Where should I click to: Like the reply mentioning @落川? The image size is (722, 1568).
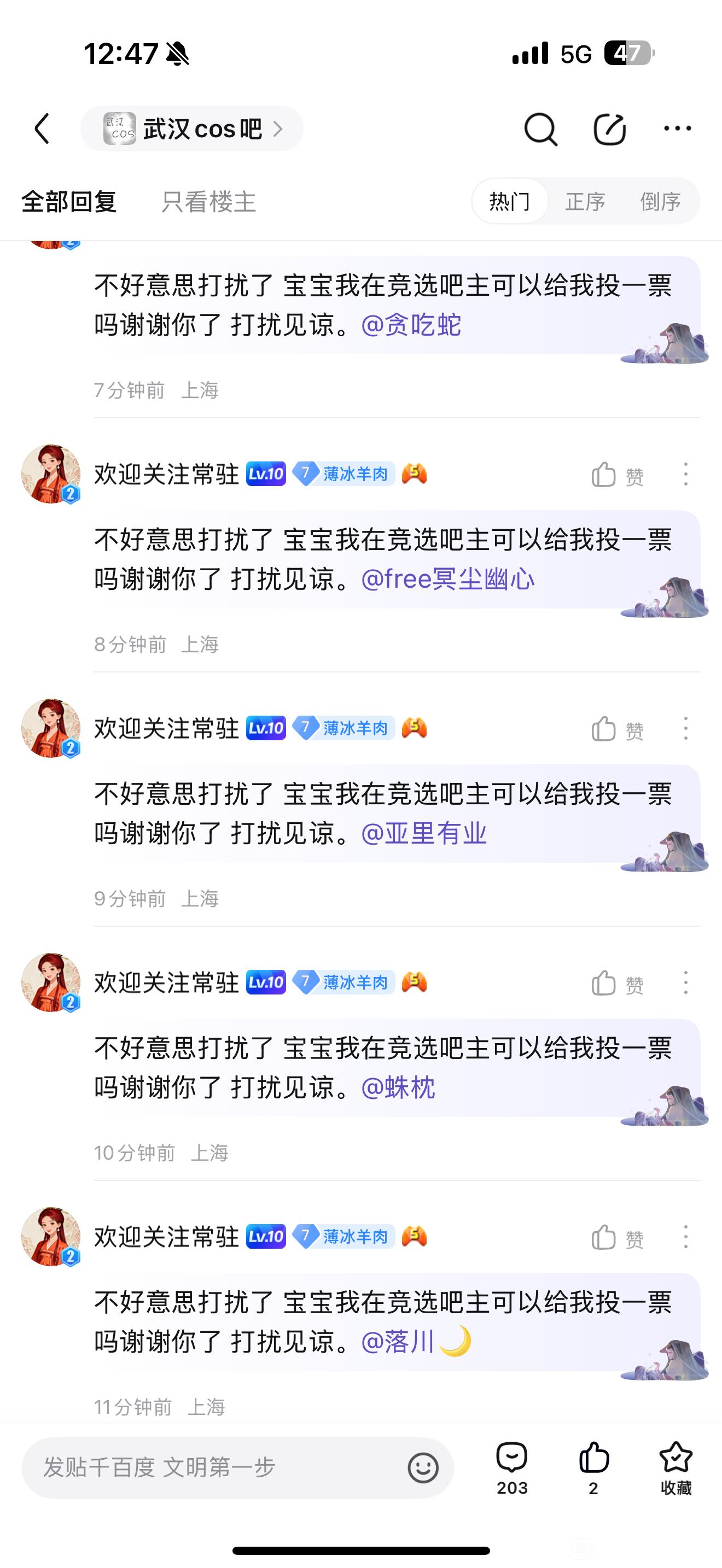point(616,1237)
